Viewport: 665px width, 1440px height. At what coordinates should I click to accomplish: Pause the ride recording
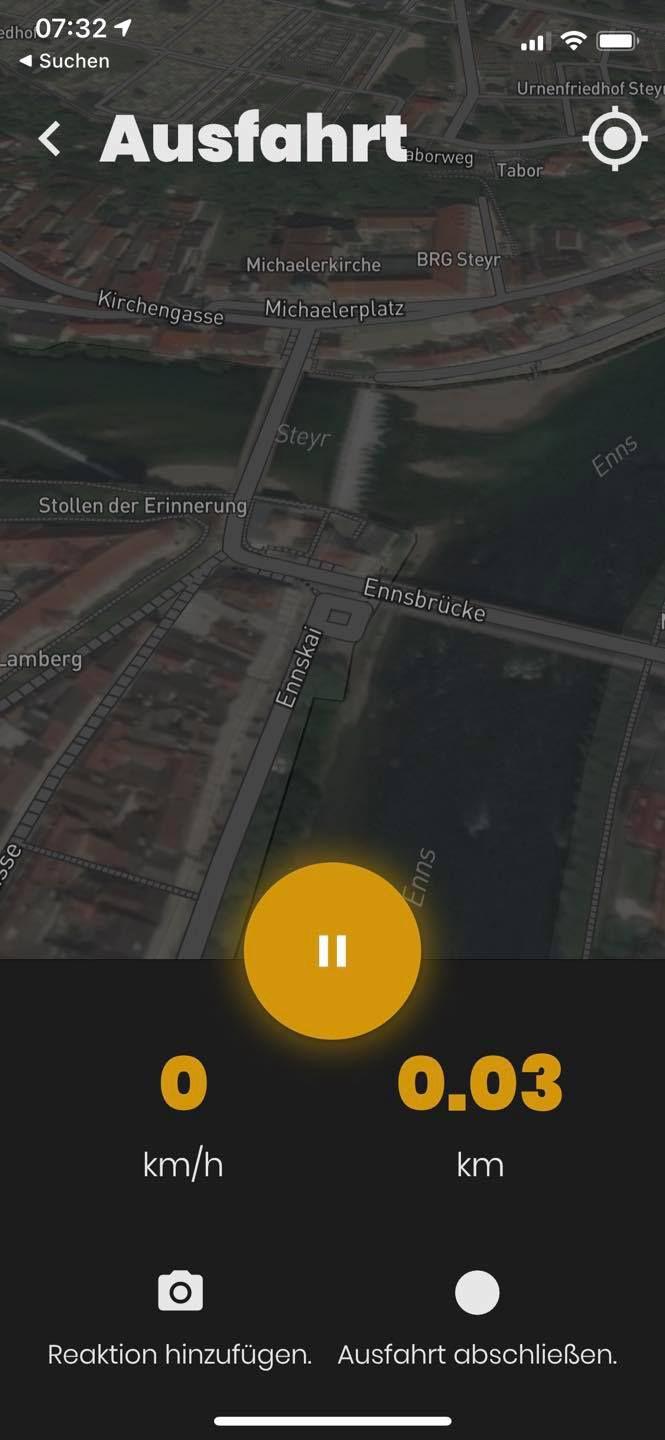(332, 951)
